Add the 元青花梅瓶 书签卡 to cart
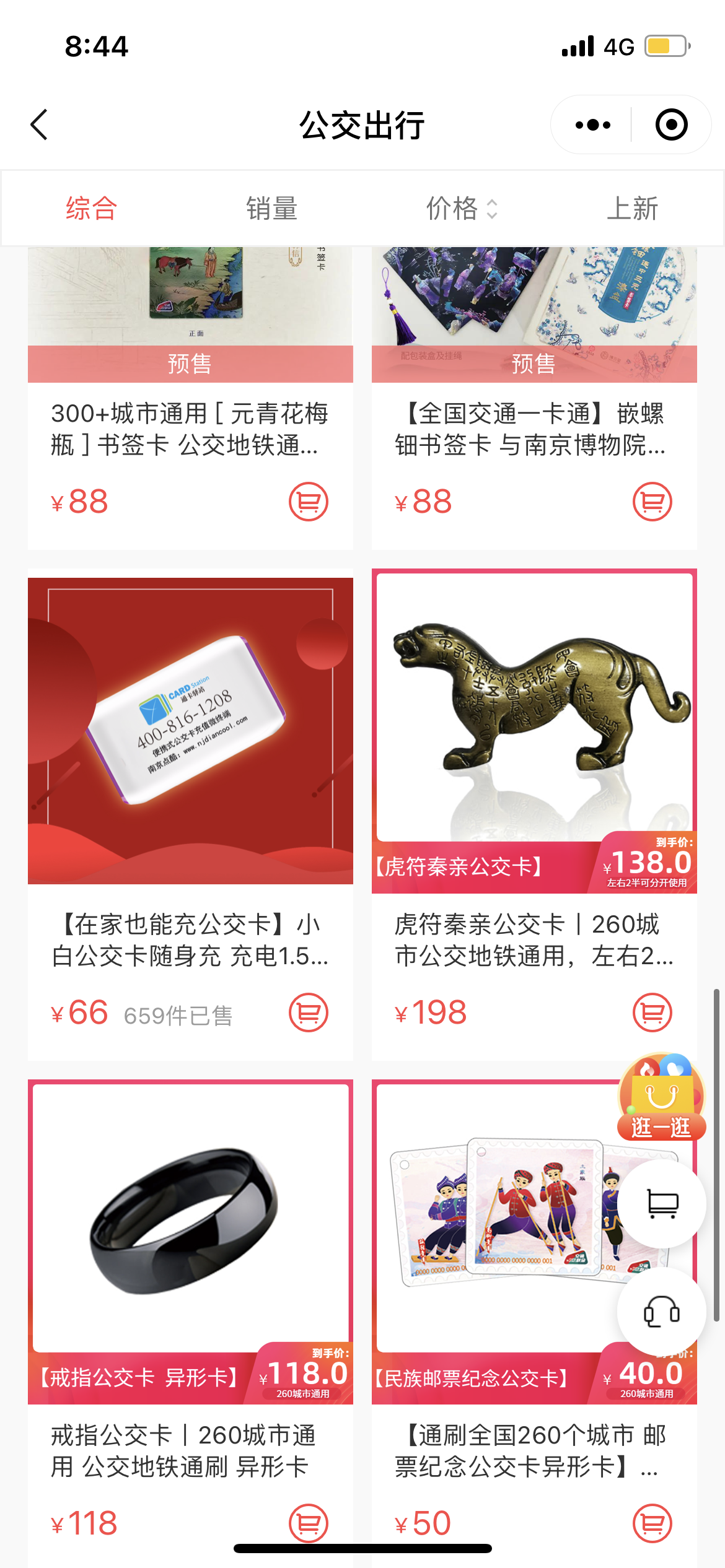 tap(308, 502)
